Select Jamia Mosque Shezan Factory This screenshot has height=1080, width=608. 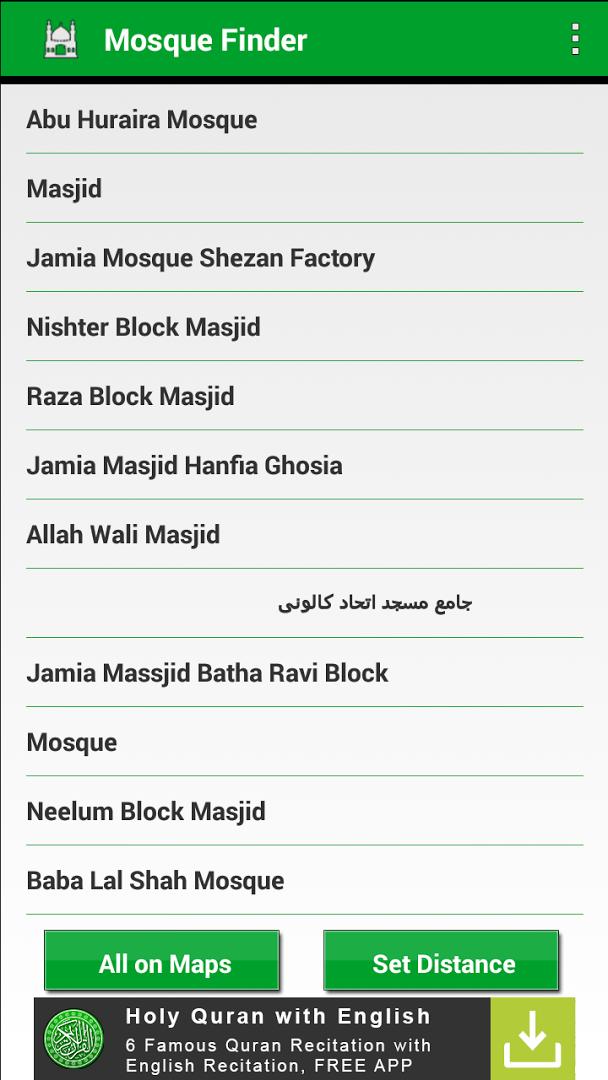pos(304,258)
